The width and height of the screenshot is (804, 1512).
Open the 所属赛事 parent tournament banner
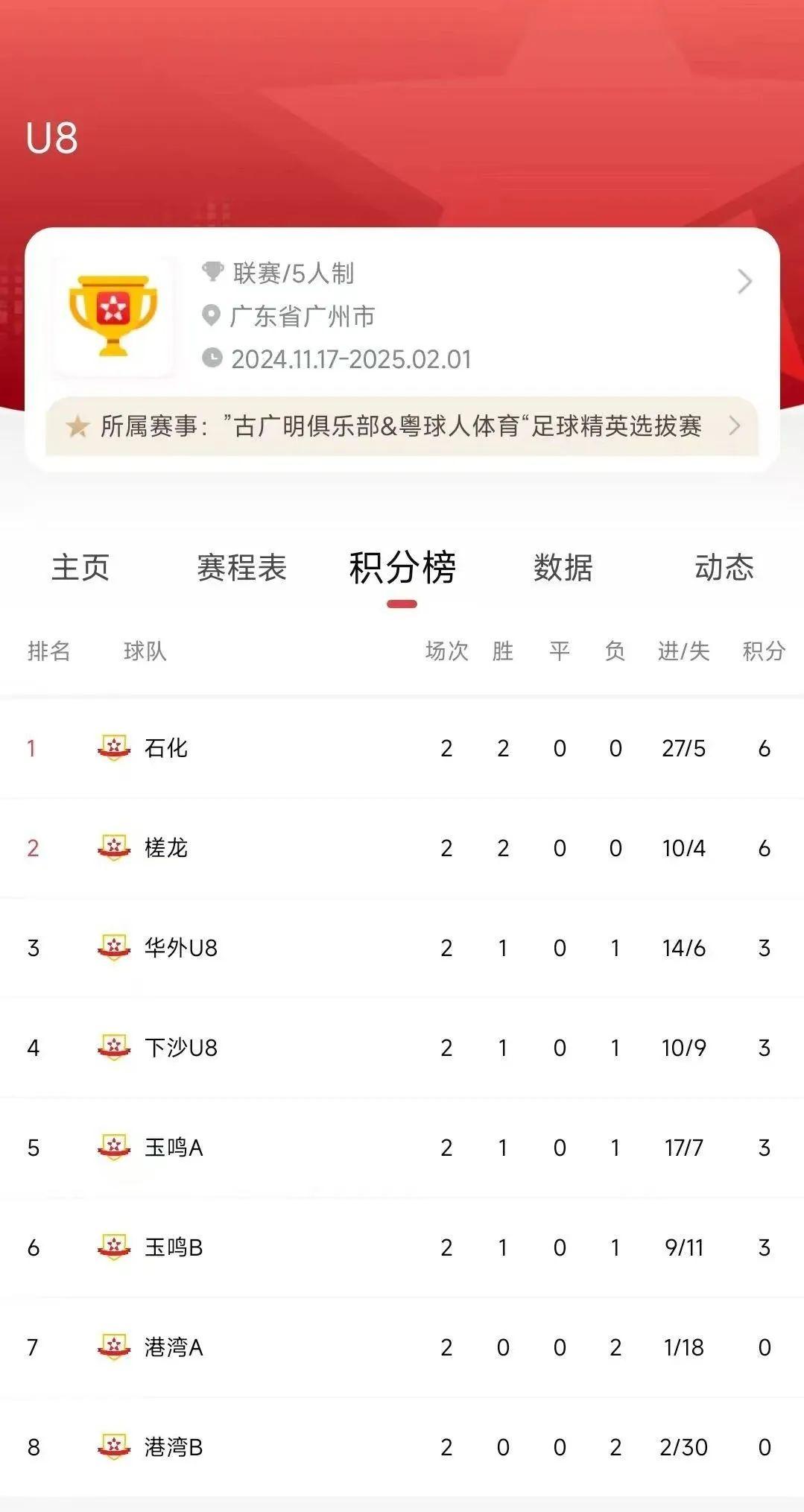(x=402, y=426)
